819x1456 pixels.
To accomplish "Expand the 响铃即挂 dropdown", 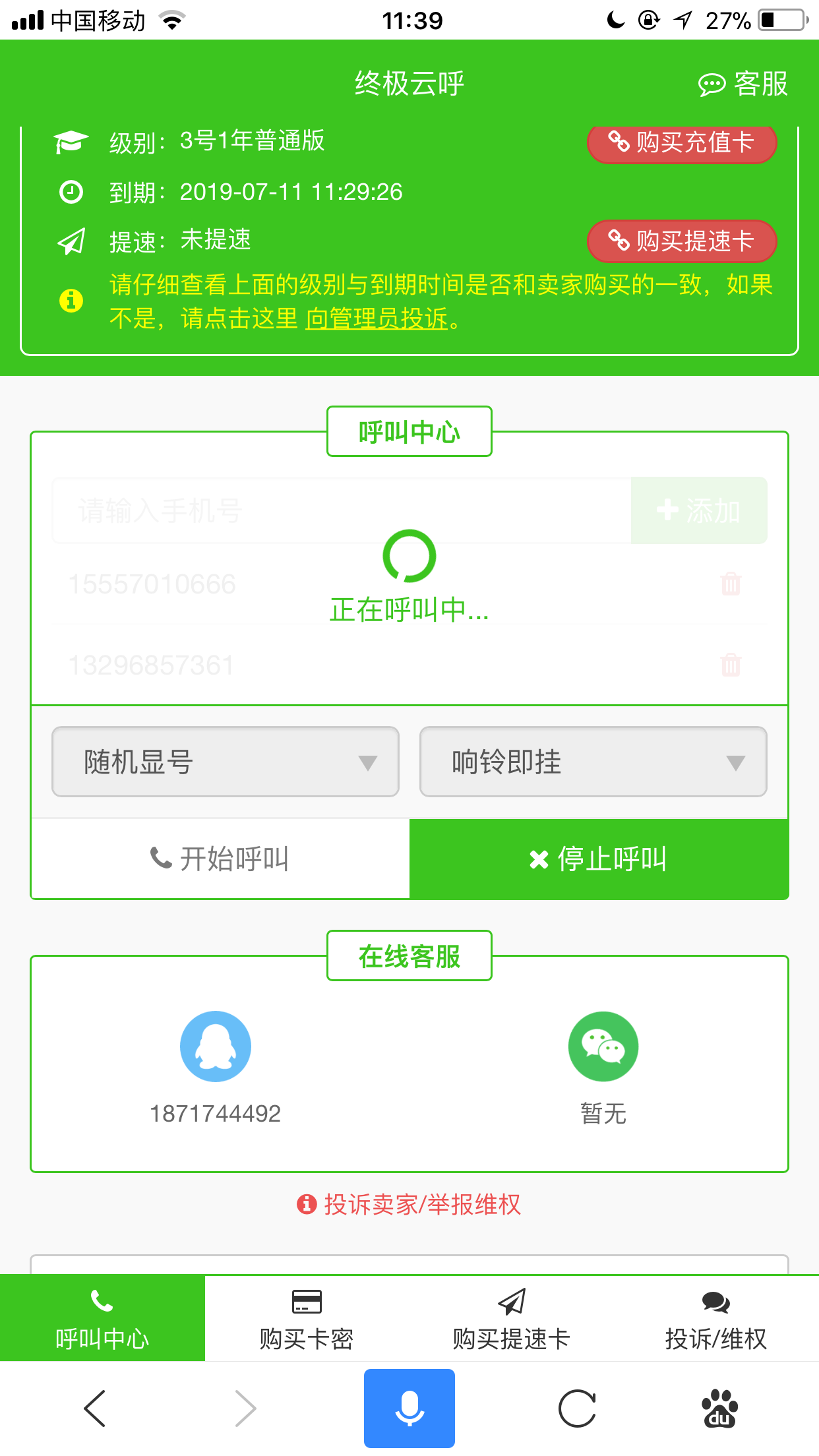I will click(x=593, y=762).
